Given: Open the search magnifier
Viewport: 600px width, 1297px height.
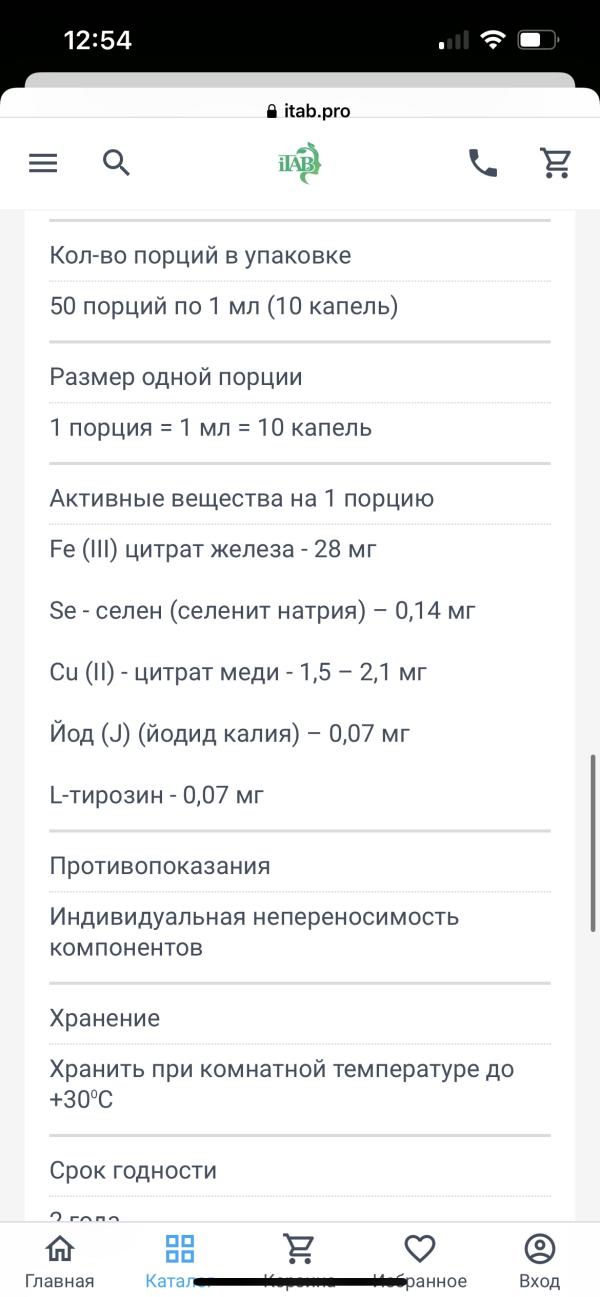Looking at the screenshot, I should click(x=117, y=163).
